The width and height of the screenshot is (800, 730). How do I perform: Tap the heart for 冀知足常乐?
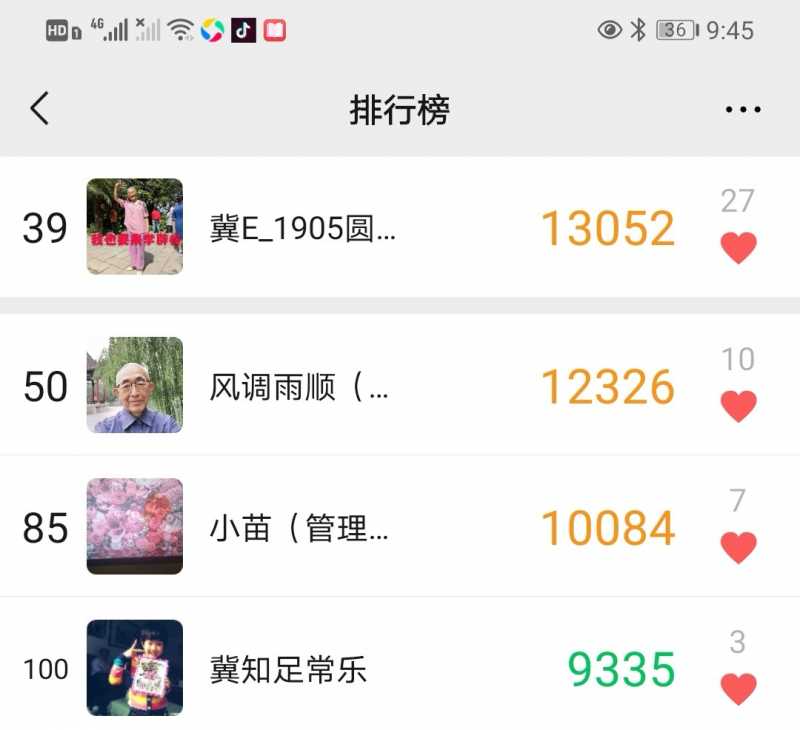pos(738,688)
